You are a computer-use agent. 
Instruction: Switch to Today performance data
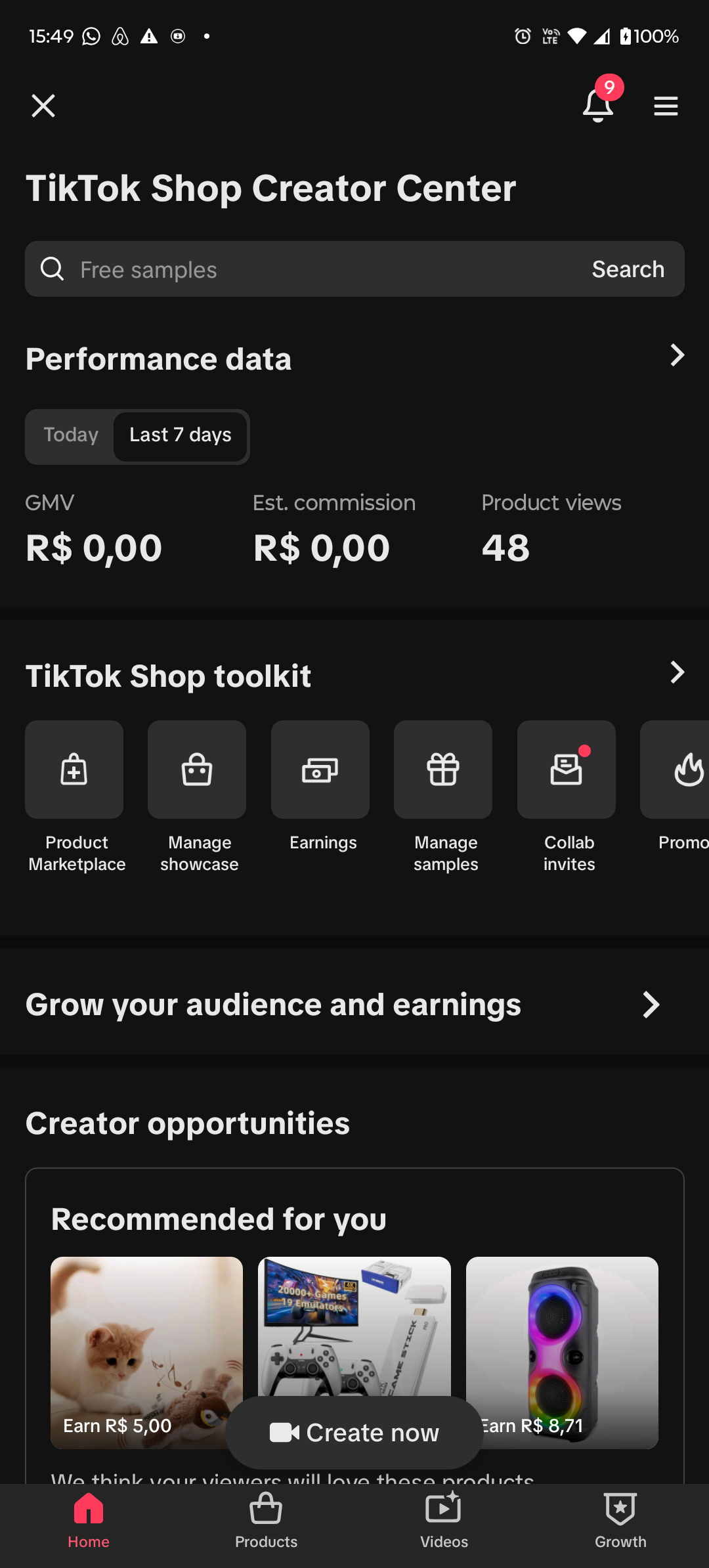pyautogui.click(x=71, y=435)
